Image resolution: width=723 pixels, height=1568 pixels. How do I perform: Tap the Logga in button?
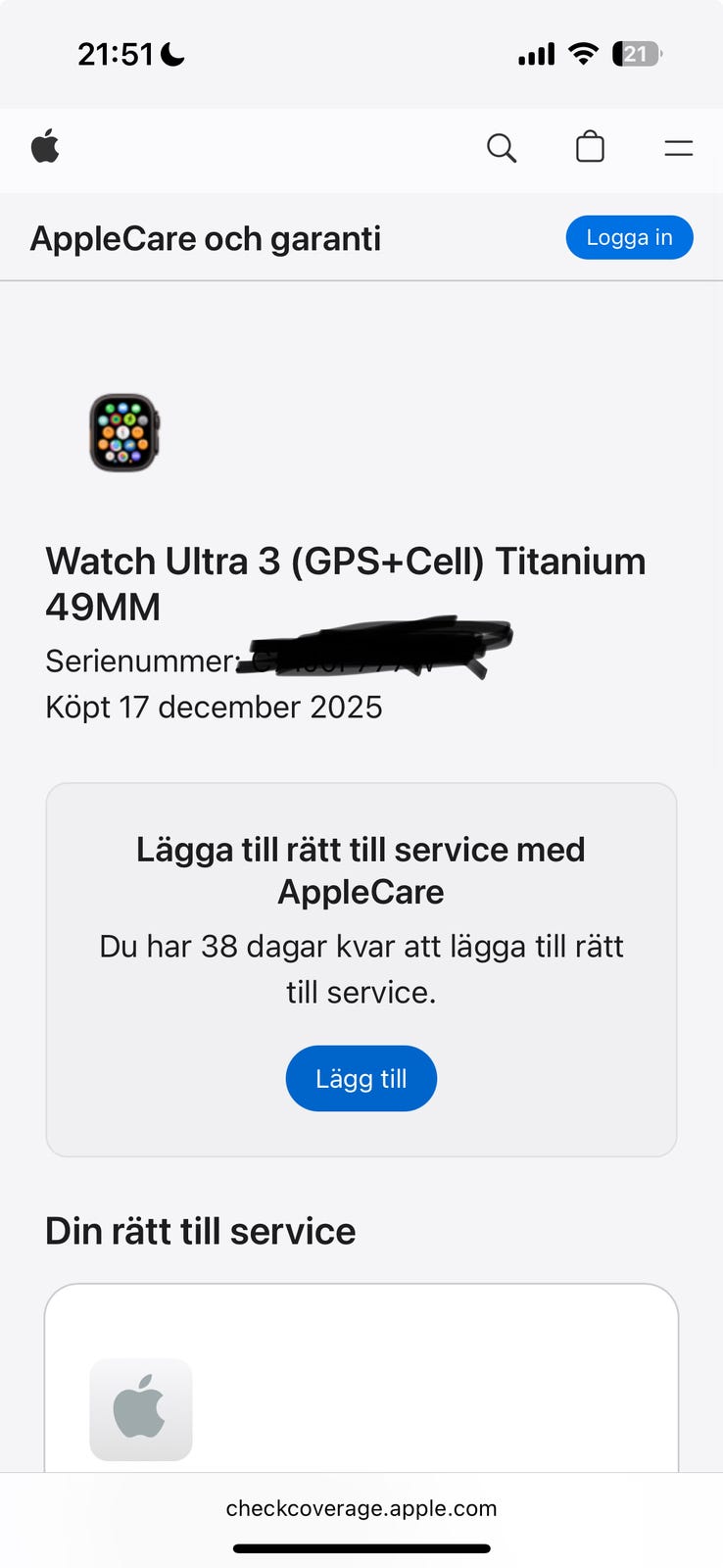629,237
